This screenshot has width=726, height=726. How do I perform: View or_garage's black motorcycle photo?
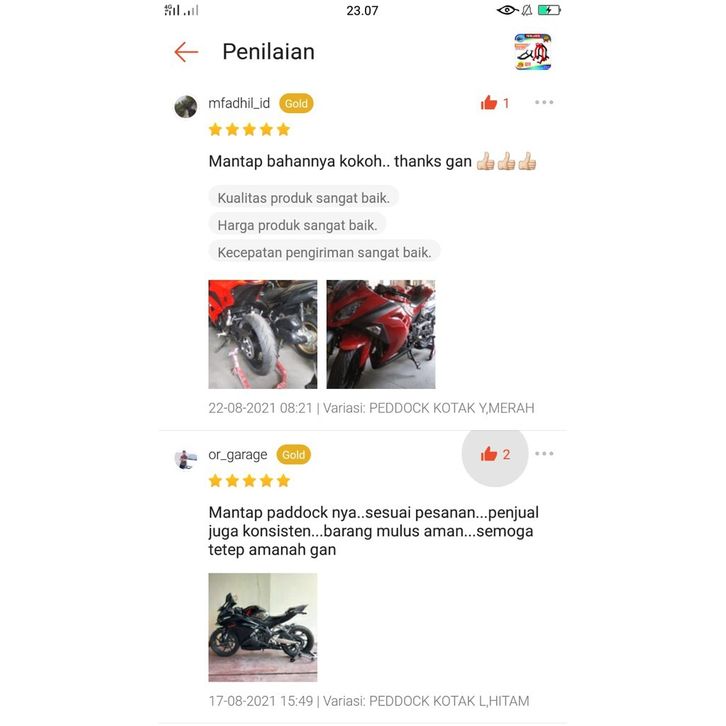tap(263, 627)
